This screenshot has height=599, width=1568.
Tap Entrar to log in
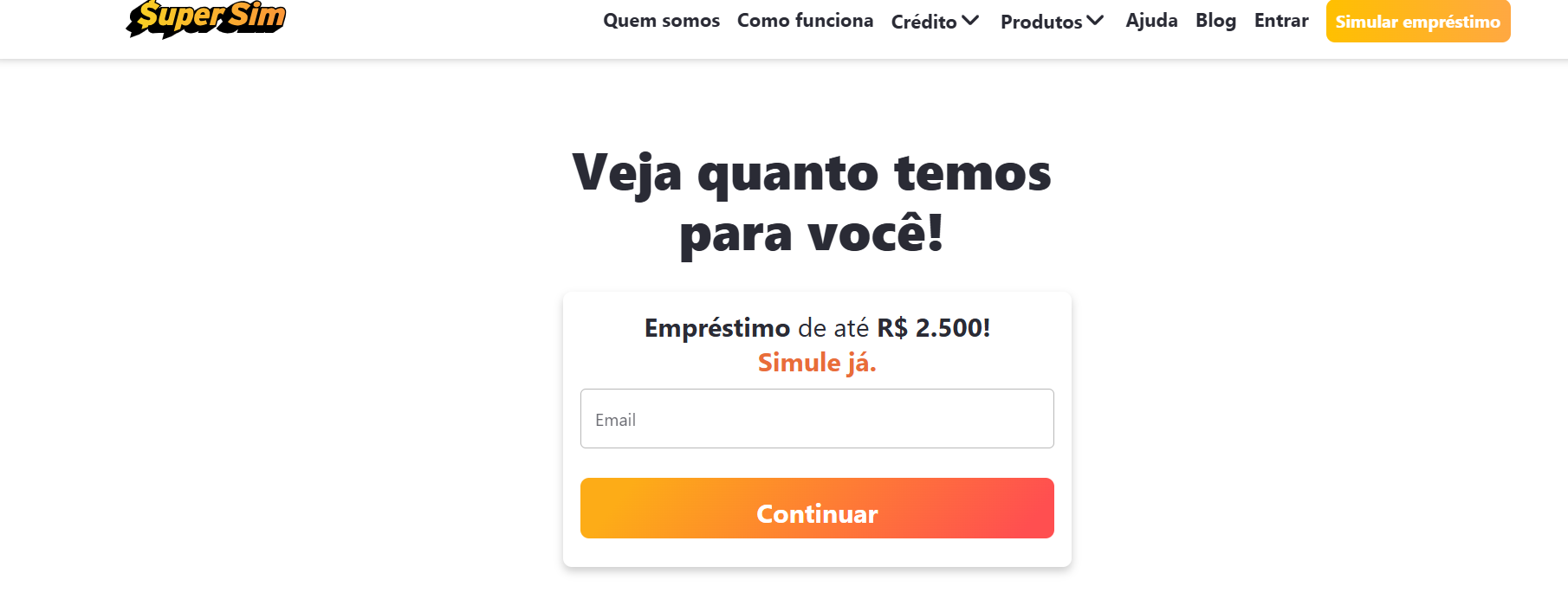pyautogui.click(x=1281, y=21)
